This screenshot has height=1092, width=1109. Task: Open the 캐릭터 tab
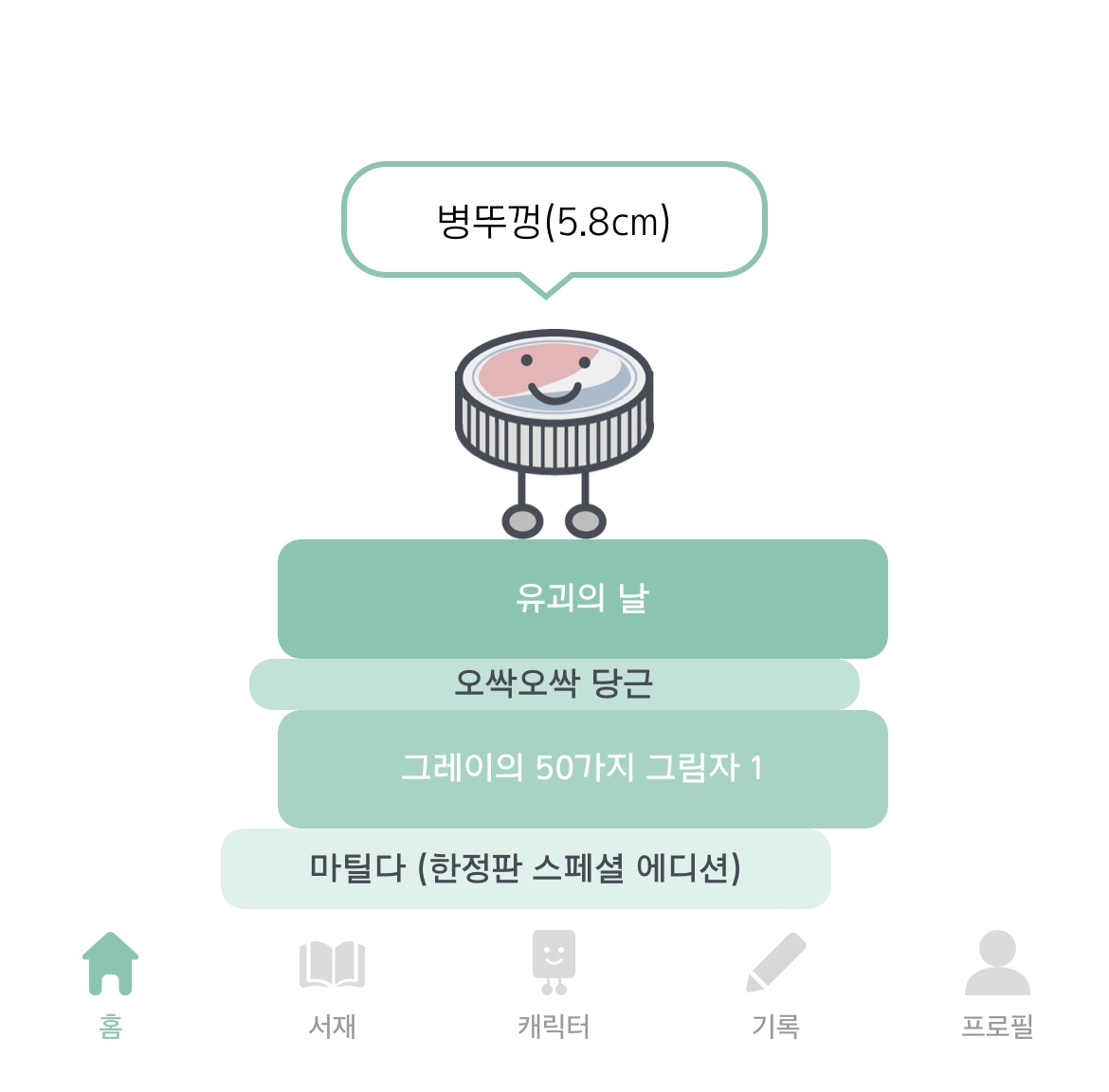tap(554, 985)
